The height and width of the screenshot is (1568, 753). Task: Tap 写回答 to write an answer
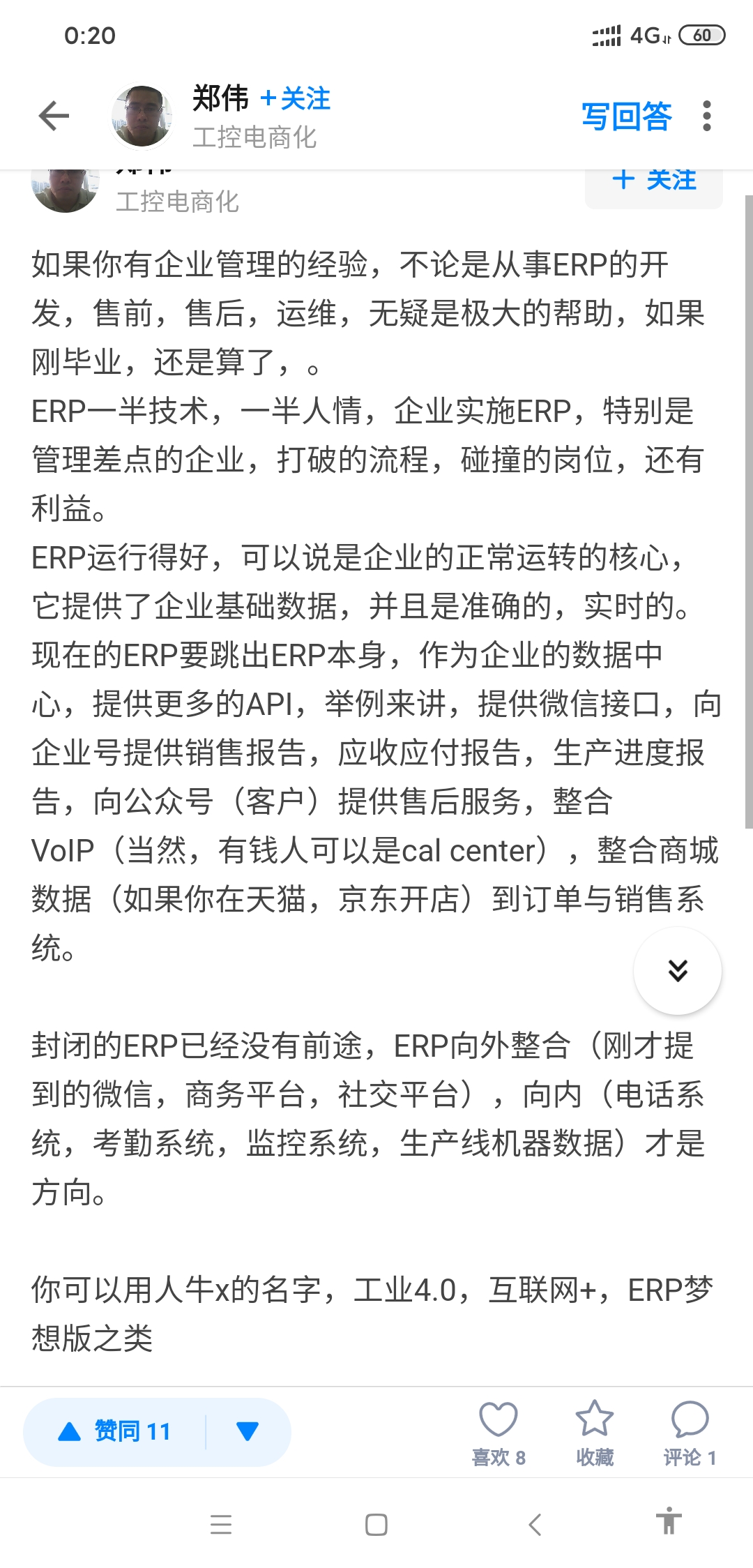[x=626, y=116]
